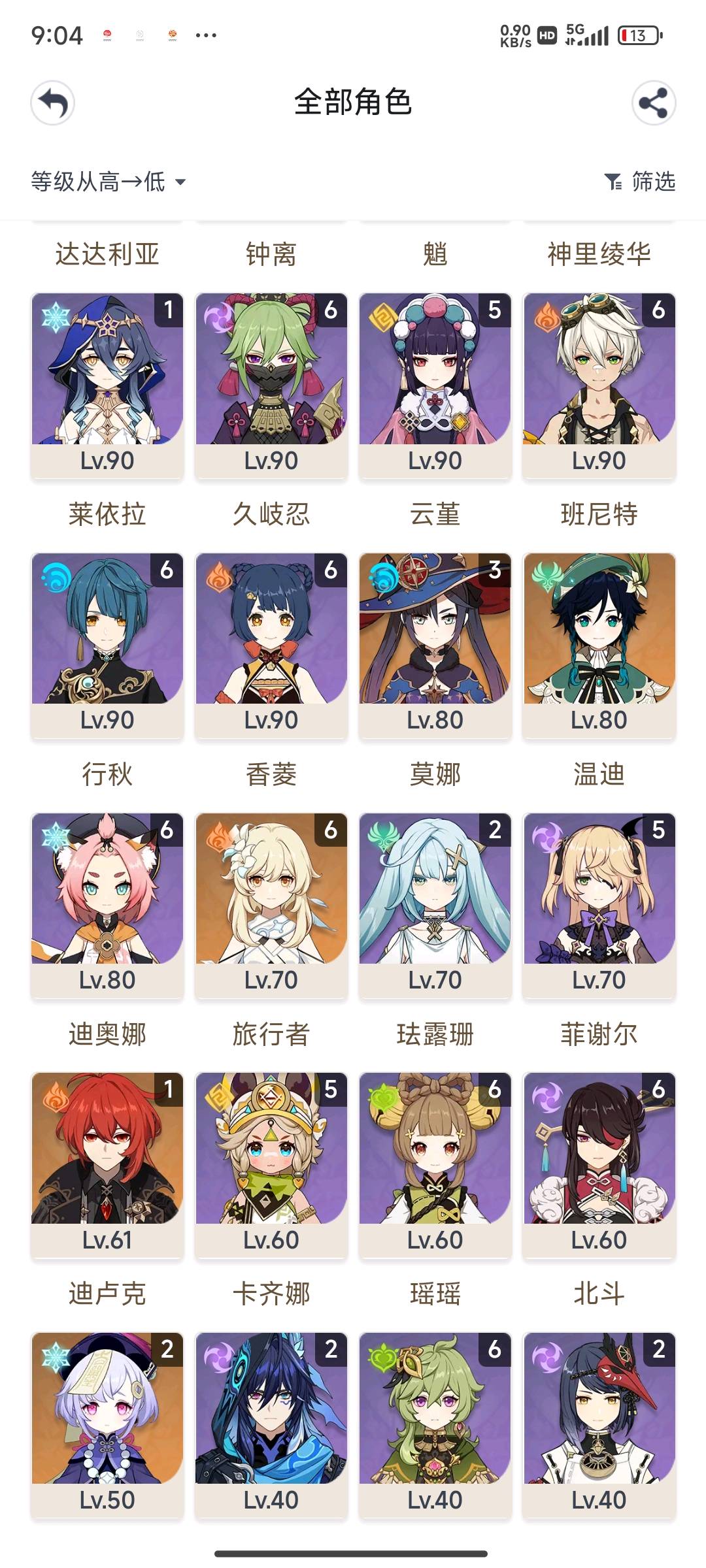The width and height of the screenshot is (706, 1568).
Task: Select the 久岐忍 character card
Action: [271, 385]
